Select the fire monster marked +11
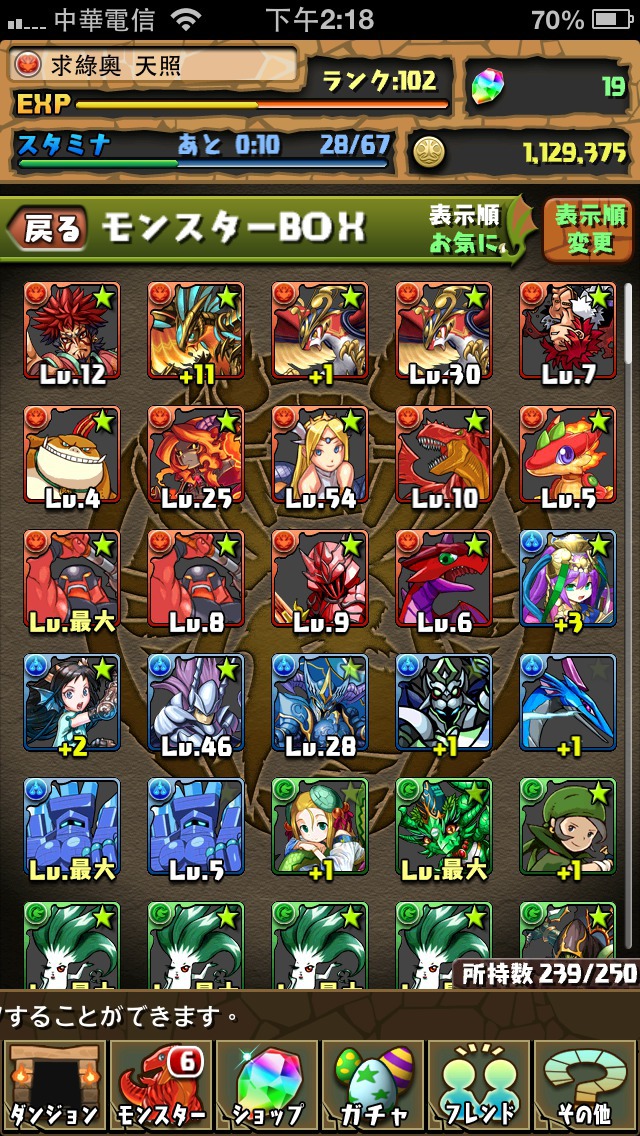The width and height of the screenshot is (640, 1136). 196,330
